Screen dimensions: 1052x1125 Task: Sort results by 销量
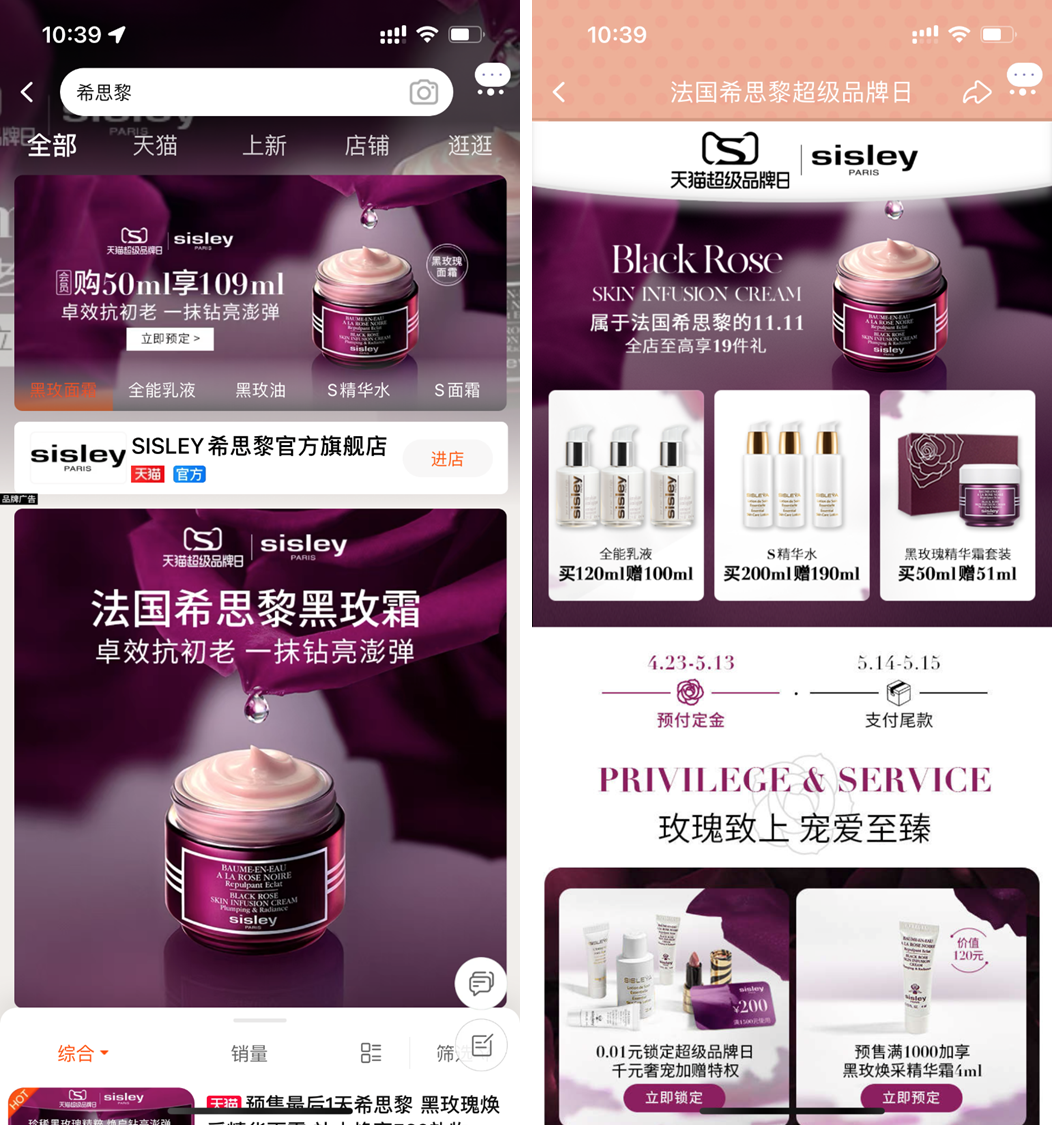click(249, 1053)
